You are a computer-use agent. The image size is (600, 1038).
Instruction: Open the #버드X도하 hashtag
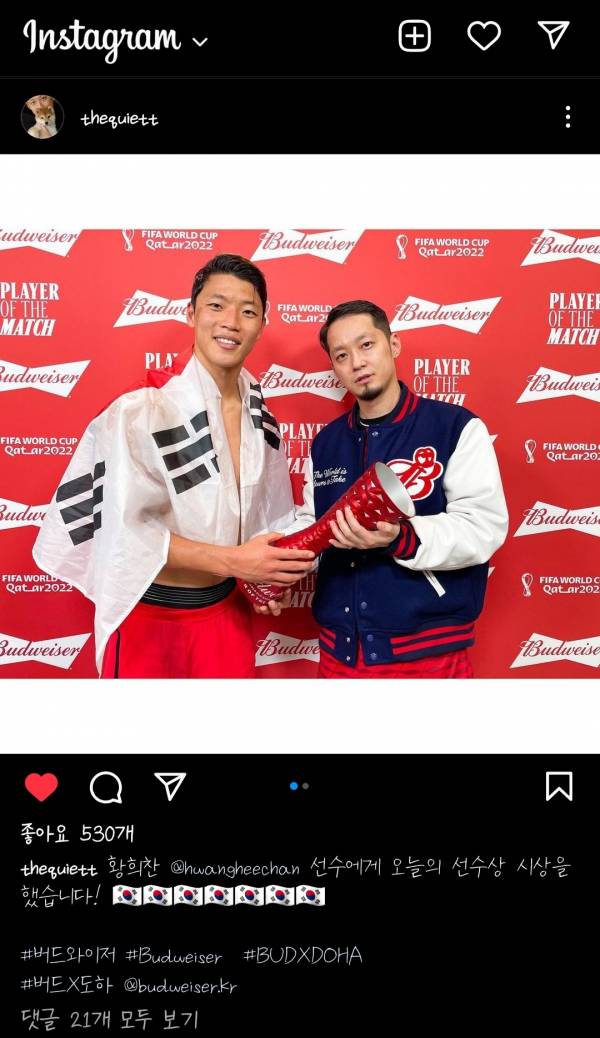coord(67,985)
